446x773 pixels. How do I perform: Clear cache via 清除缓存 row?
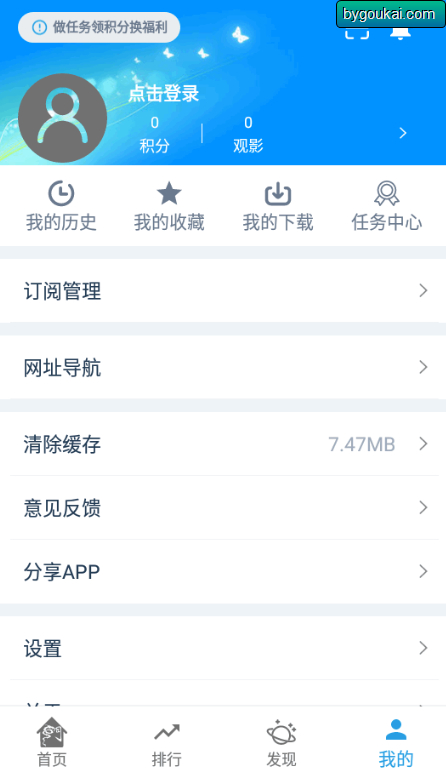223,444
